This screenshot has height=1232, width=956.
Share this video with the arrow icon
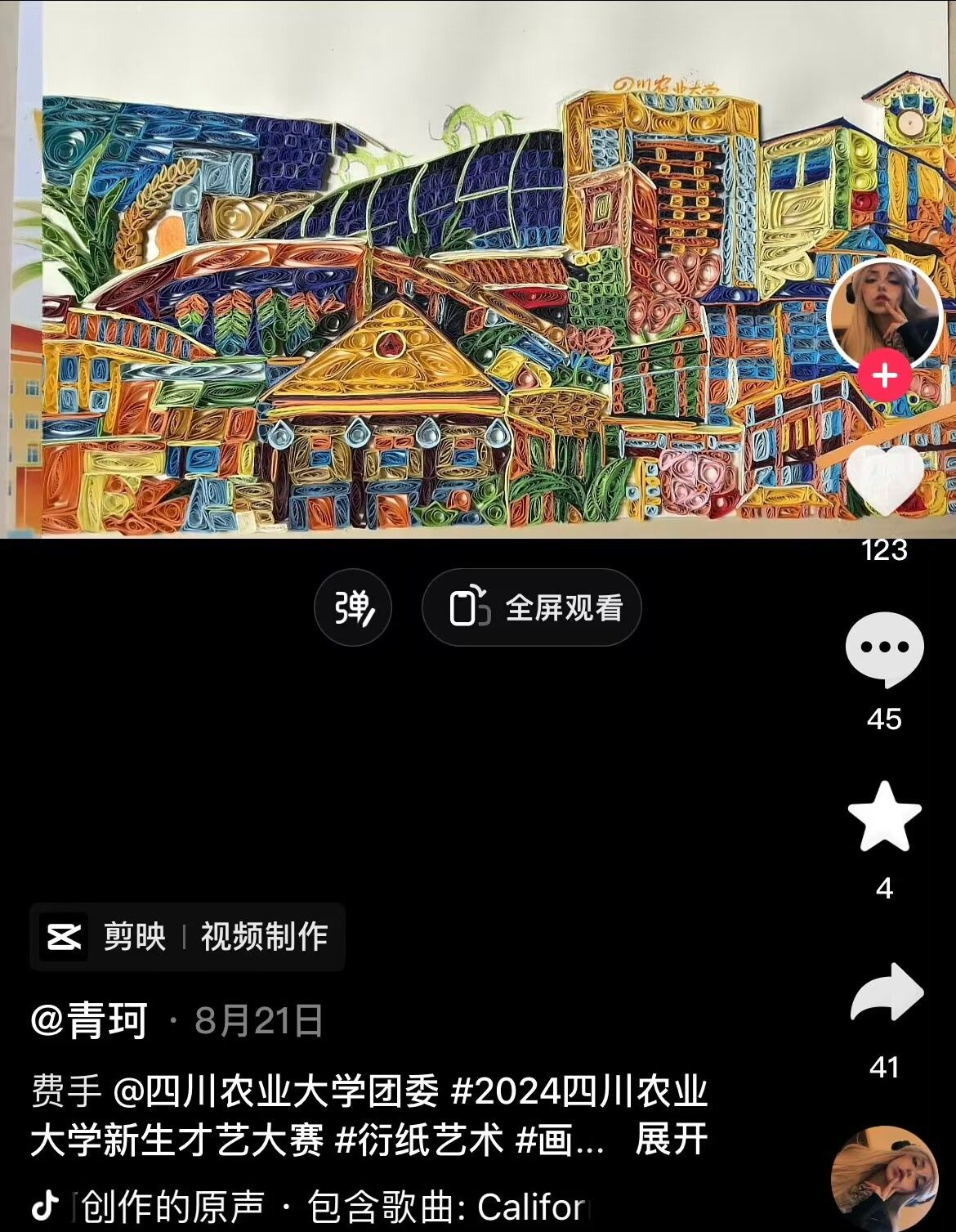pos(886,993)
